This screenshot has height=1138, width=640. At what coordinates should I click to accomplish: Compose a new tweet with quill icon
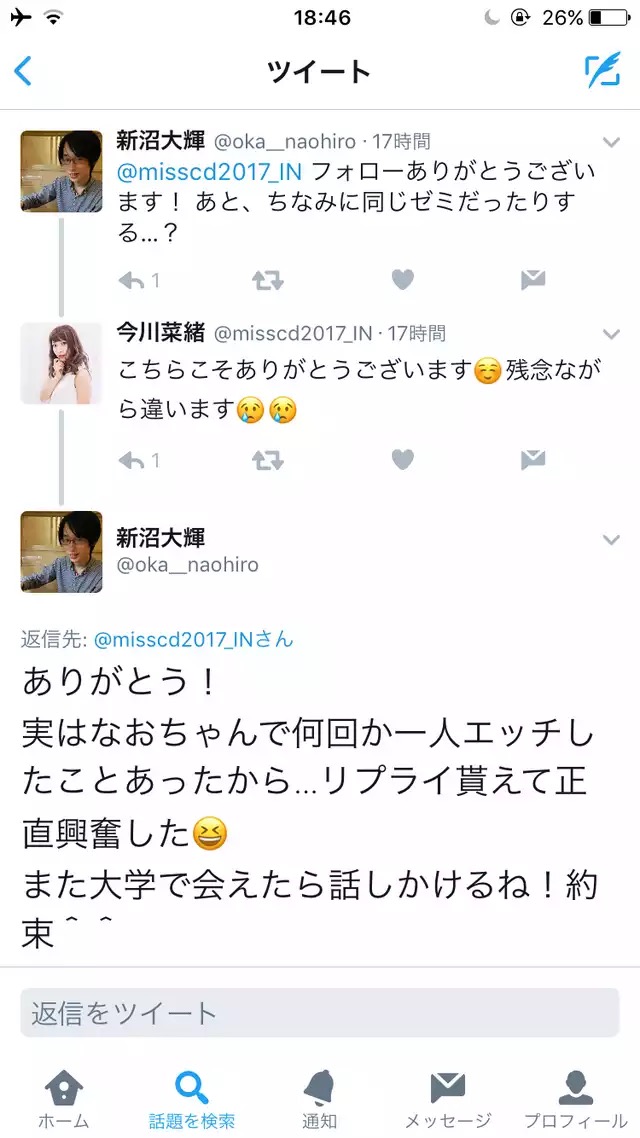coord(602,70)
